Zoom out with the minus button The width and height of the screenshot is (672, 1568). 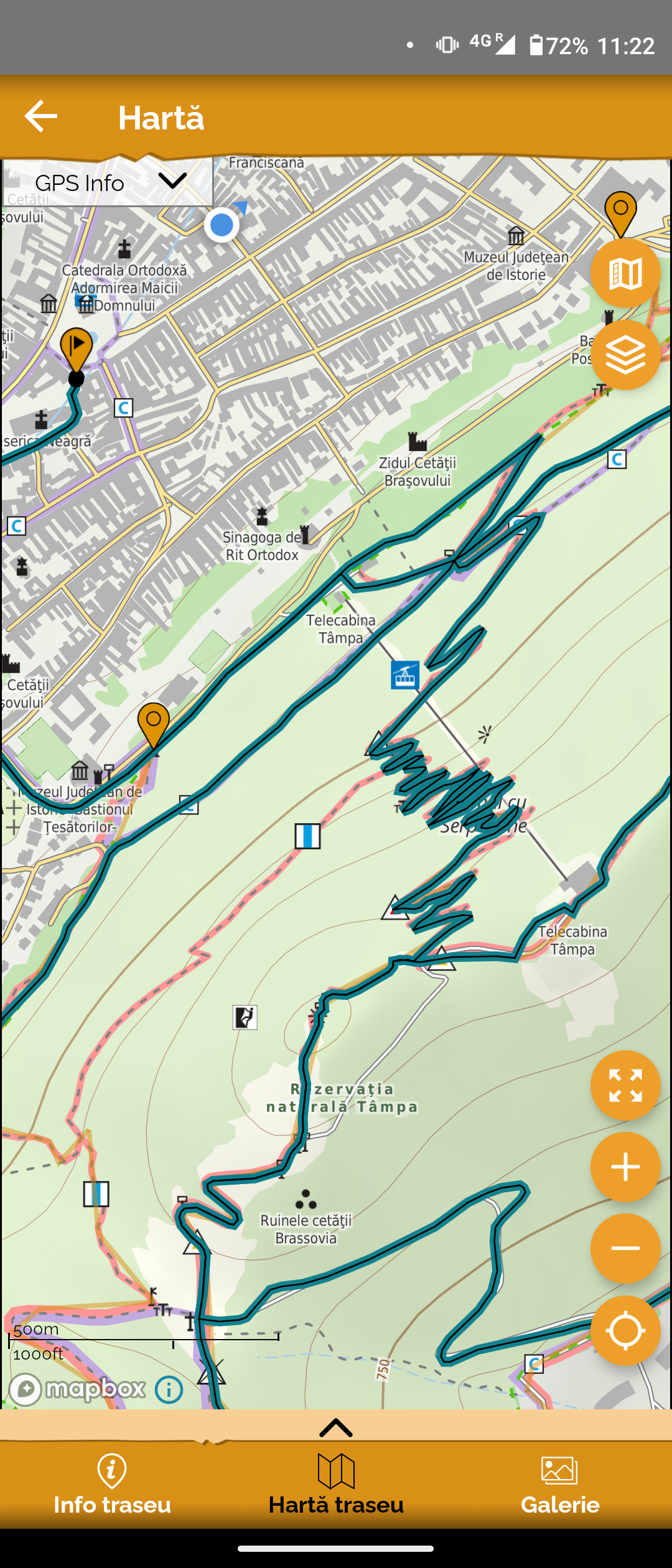(x=625, y=1248)
